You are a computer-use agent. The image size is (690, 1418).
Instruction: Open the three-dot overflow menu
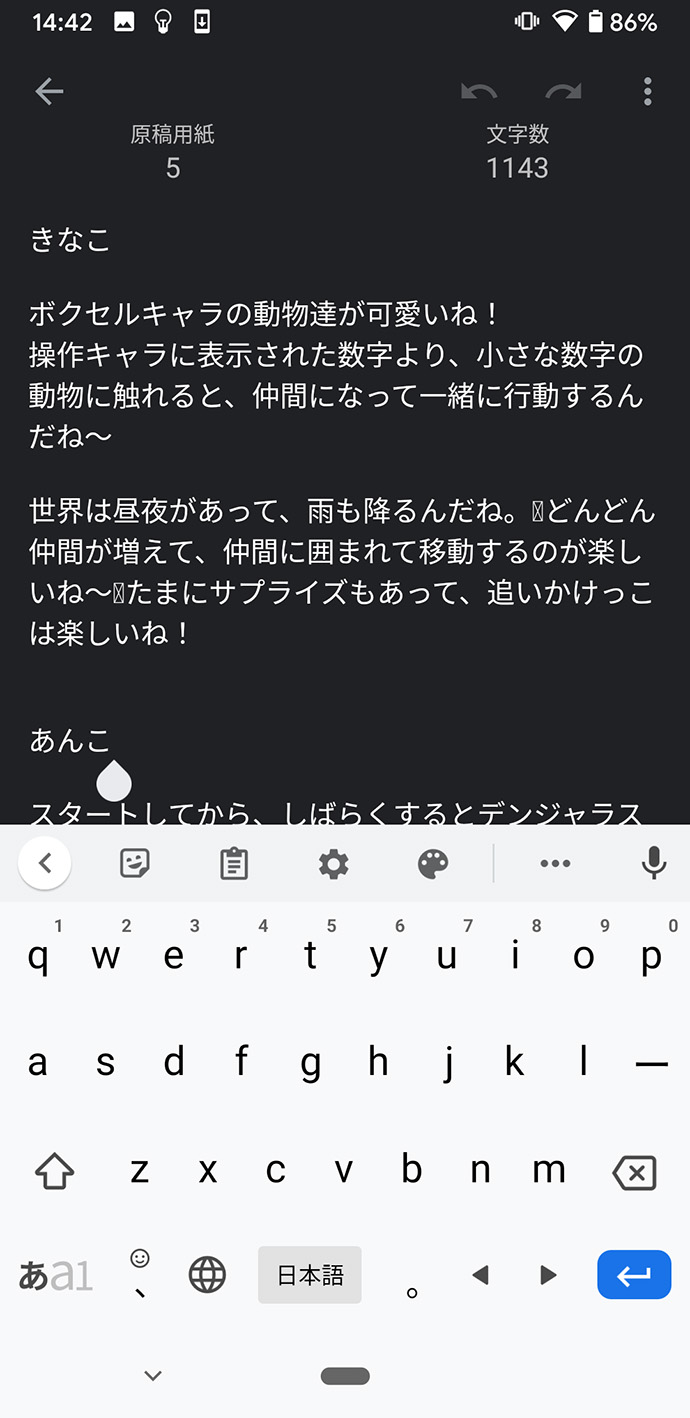tap(648, 92)
